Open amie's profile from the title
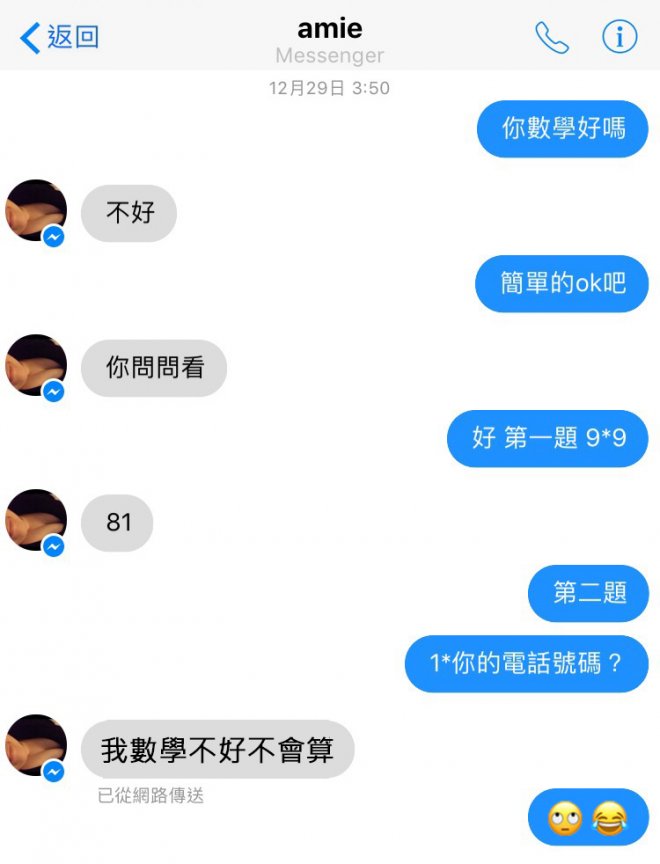Viewport: 660px width, 864px height. coord(329,28)
